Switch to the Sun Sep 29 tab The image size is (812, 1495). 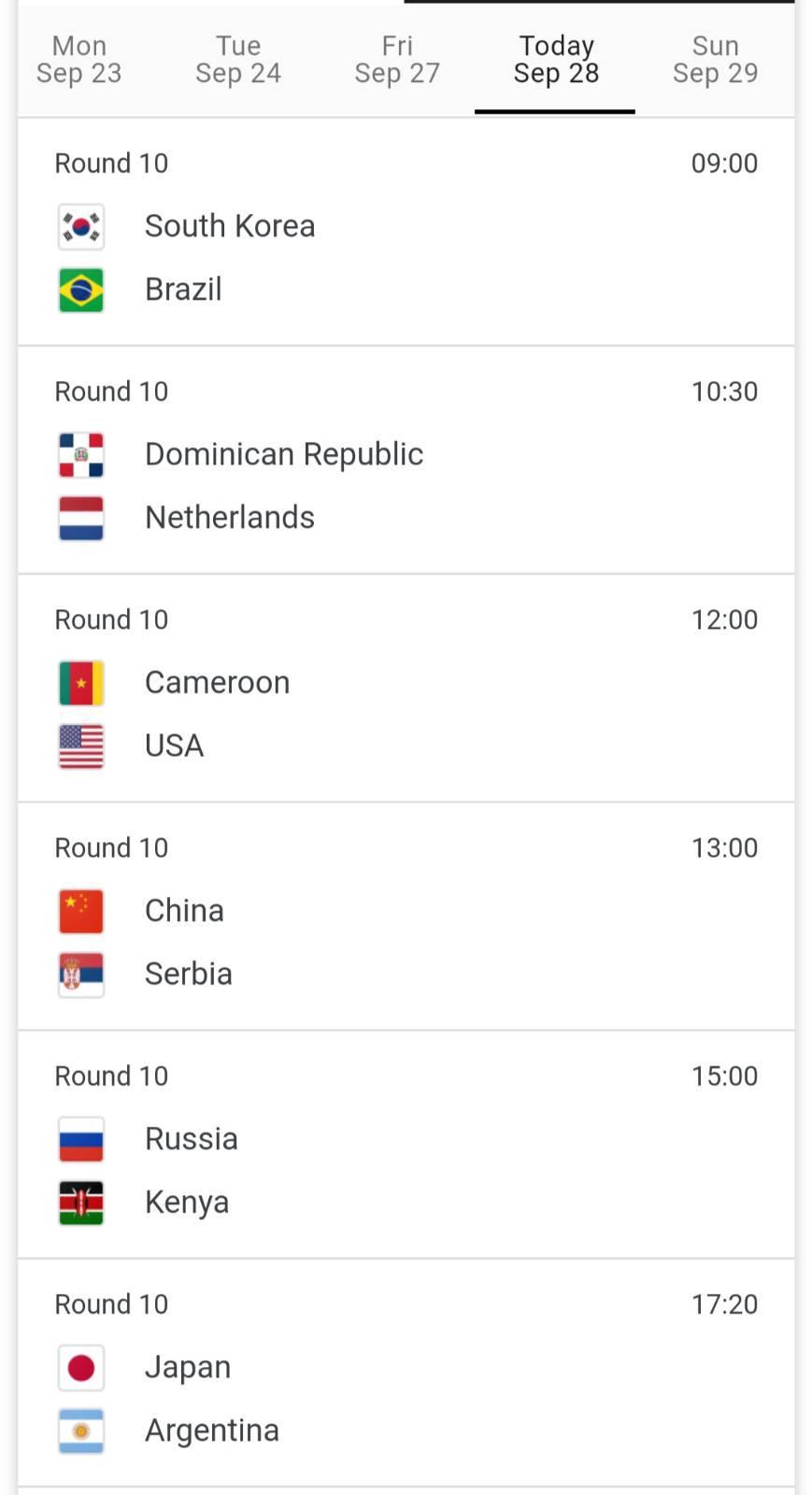(x=715, y=60)
